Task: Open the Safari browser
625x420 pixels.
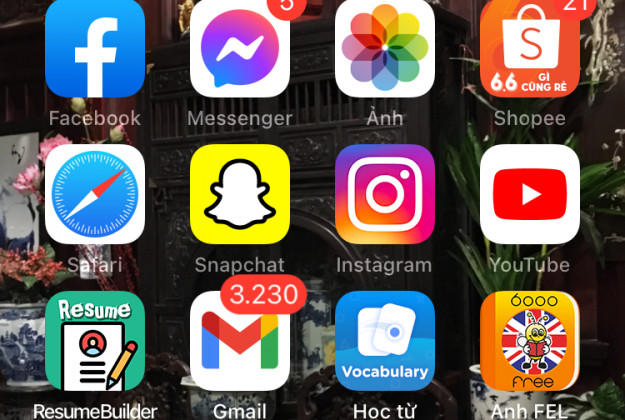Action: [95, 194]
